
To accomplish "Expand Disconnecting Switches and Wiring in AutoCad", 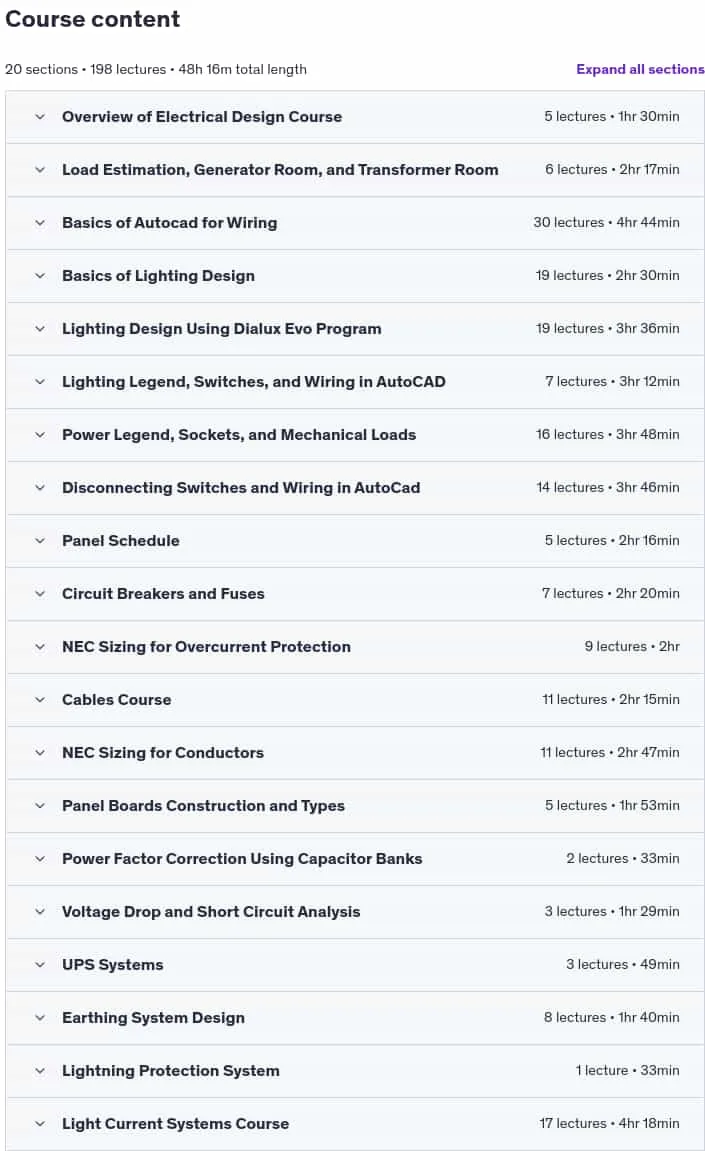I will coord(355,487).
